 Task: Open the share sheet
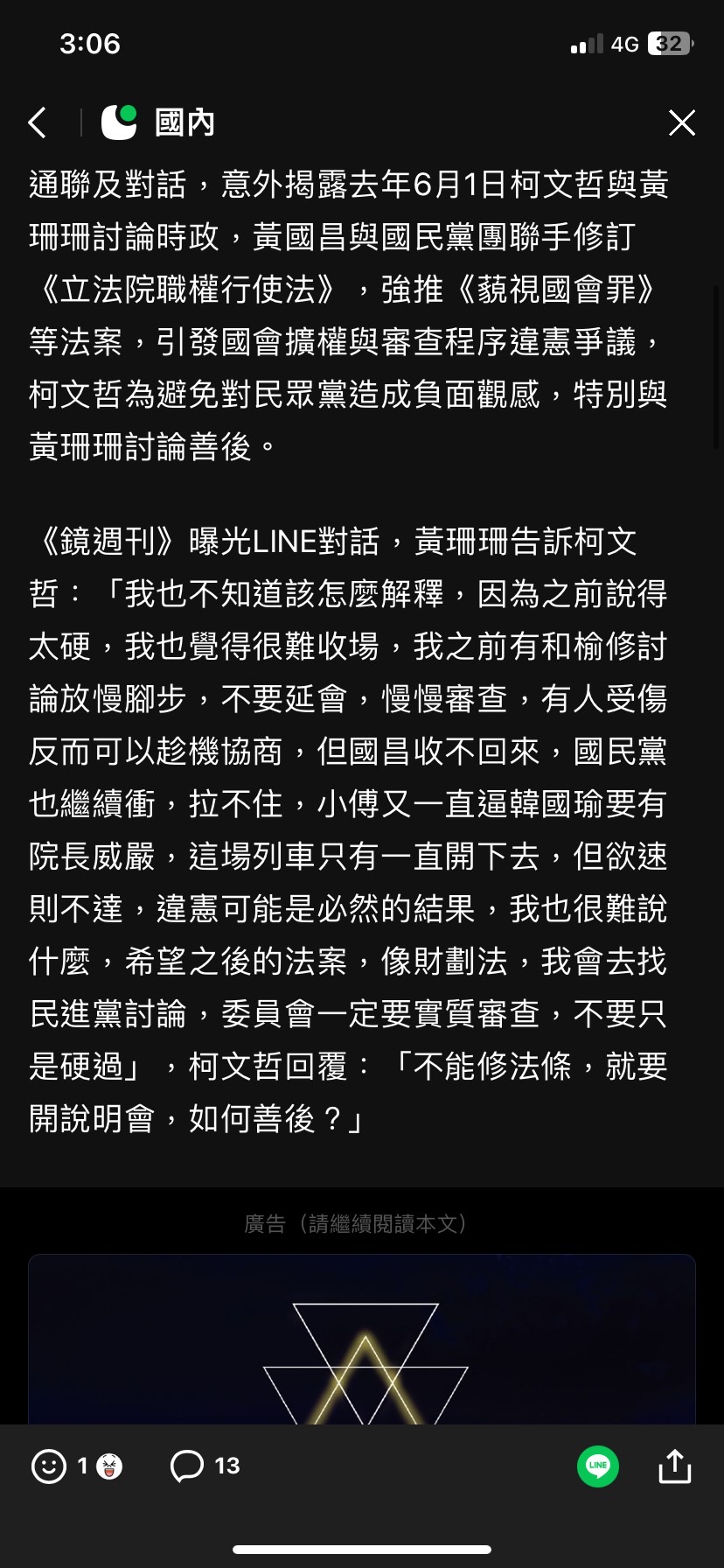pyautogui.click(x=674, y=1466)
